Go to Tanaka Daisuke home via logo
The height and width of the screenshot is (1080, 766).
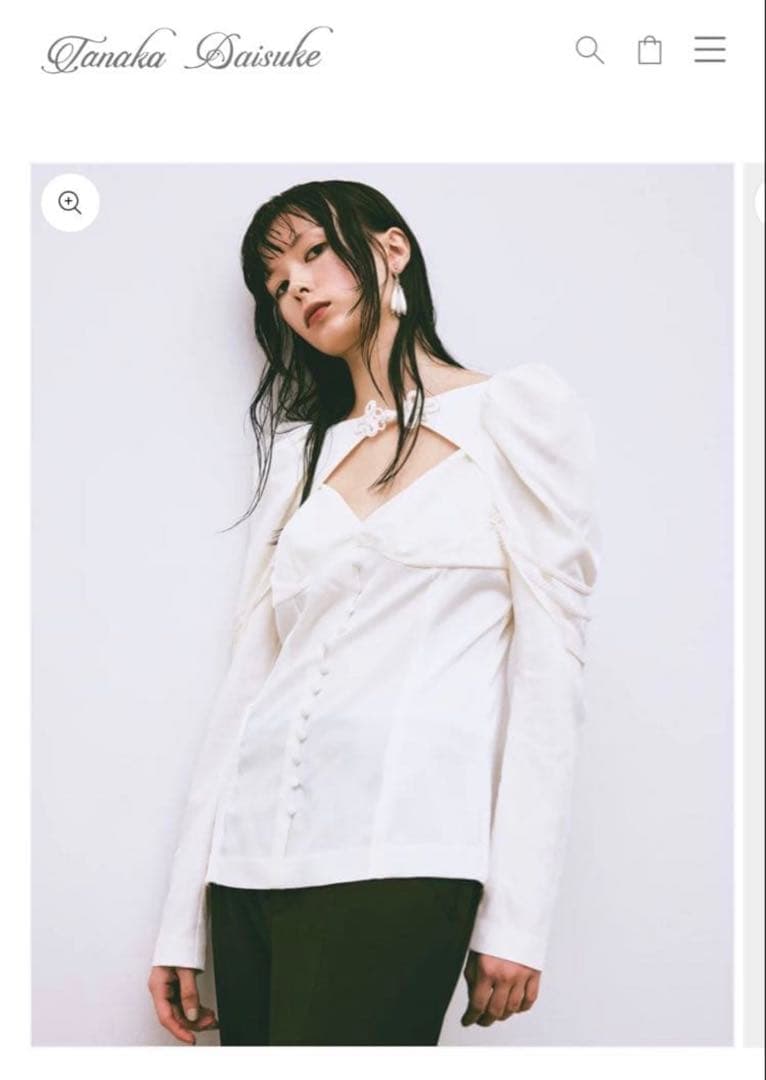click(186, 51)
